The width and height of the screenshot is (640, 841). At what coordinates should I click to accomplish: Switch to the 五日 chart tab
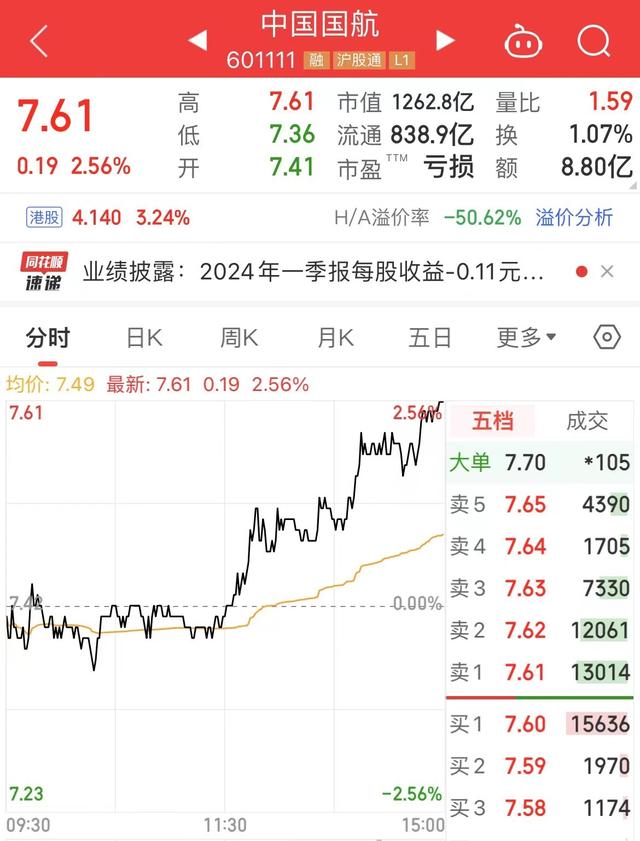tap(430, 338)
